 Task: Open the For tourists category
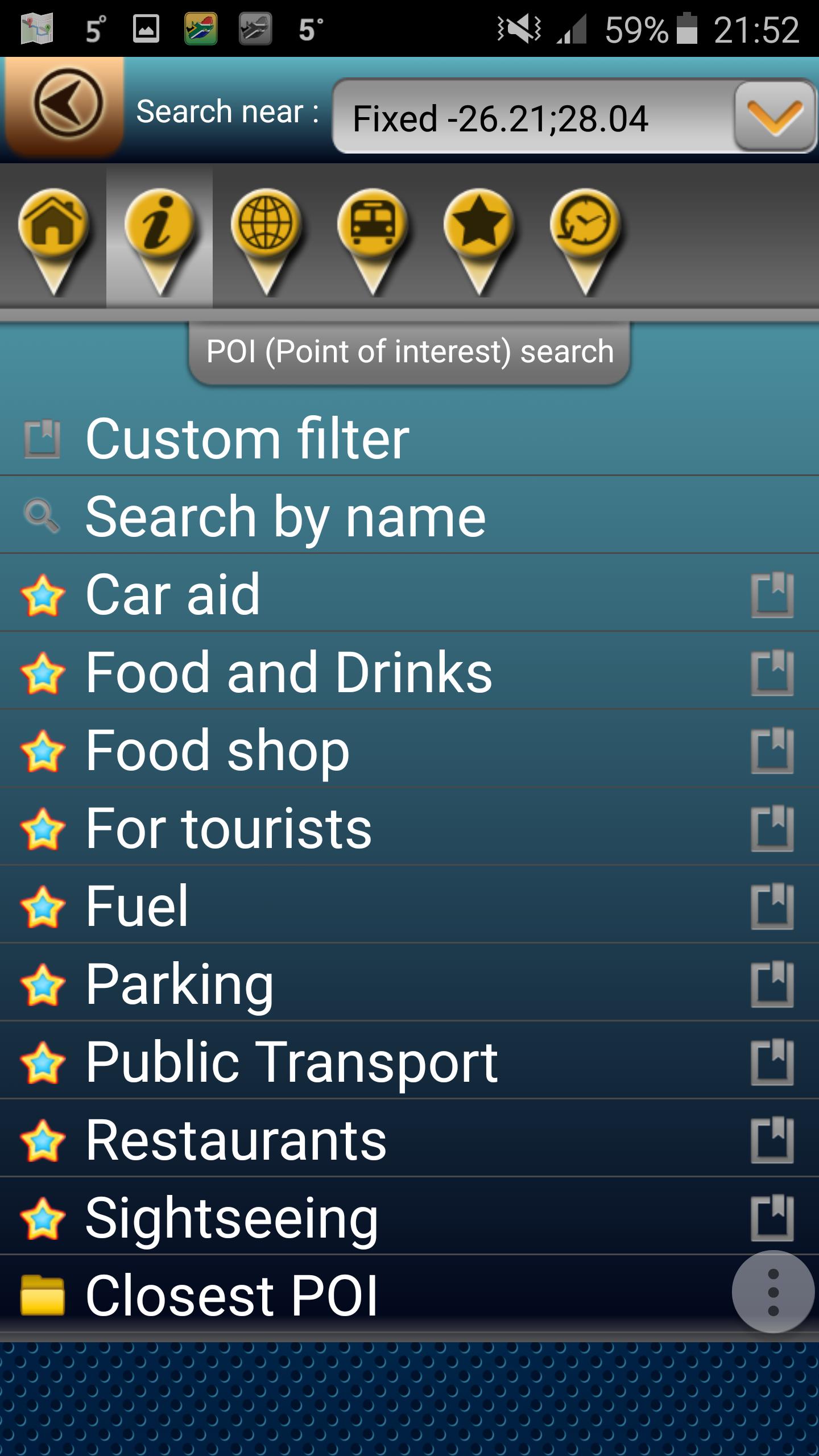(229, 828)
